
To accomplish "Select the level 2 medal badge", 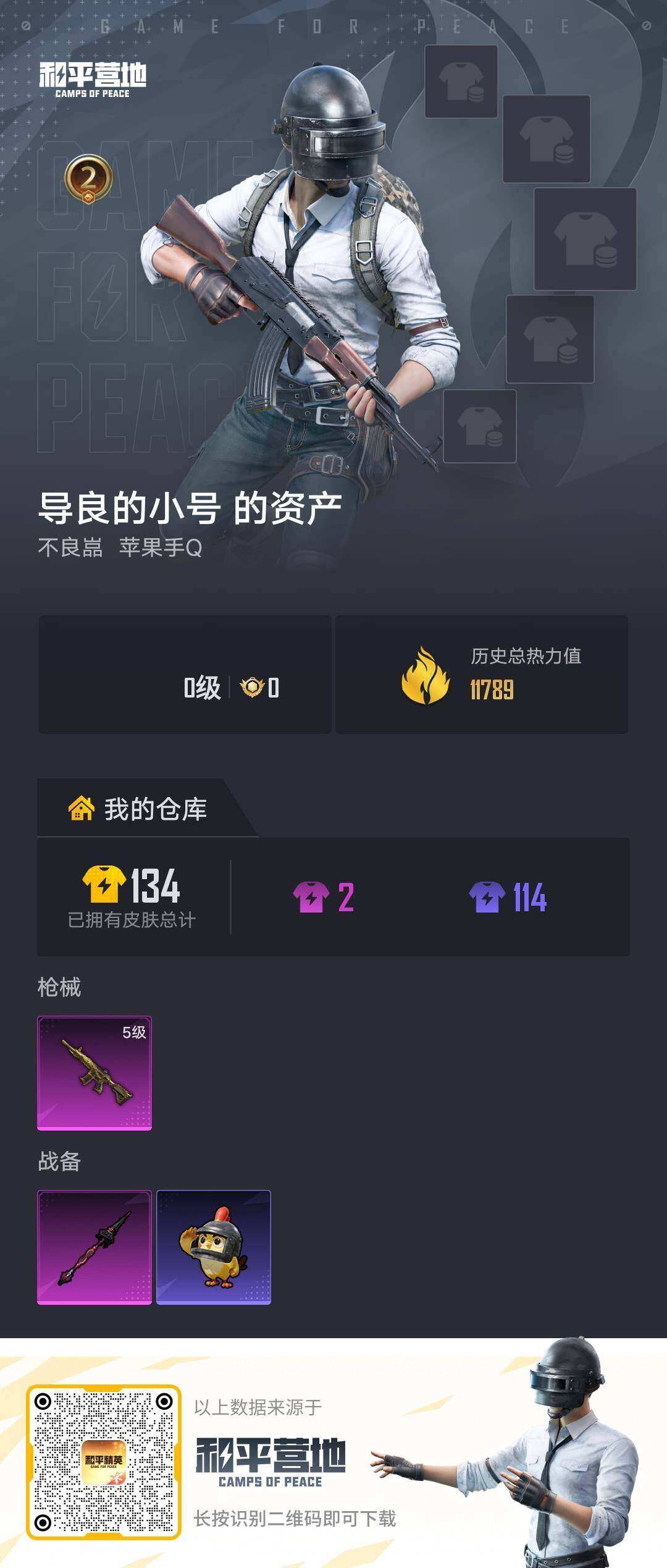I will coord(88,177).
